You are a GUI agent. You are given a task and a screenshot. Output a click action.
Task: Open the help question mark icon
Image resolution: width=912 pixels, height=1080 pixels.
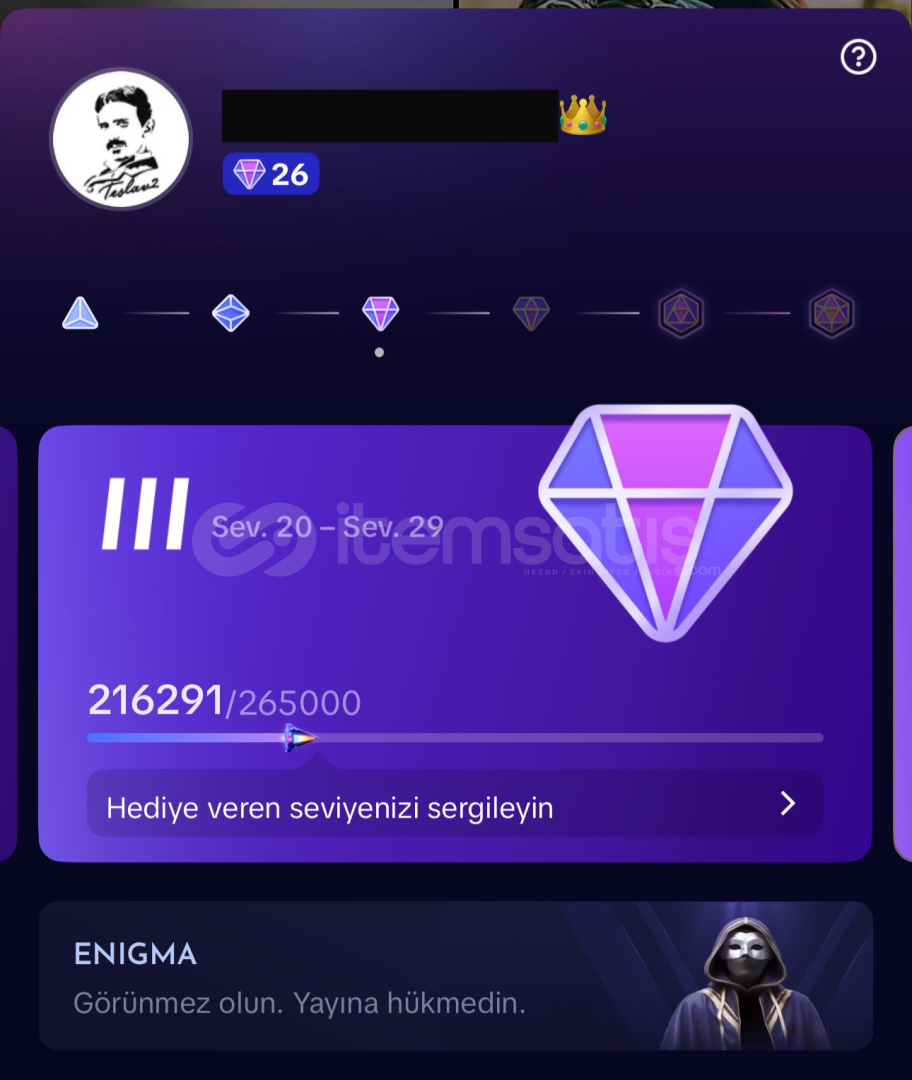[x=858, y=58]
